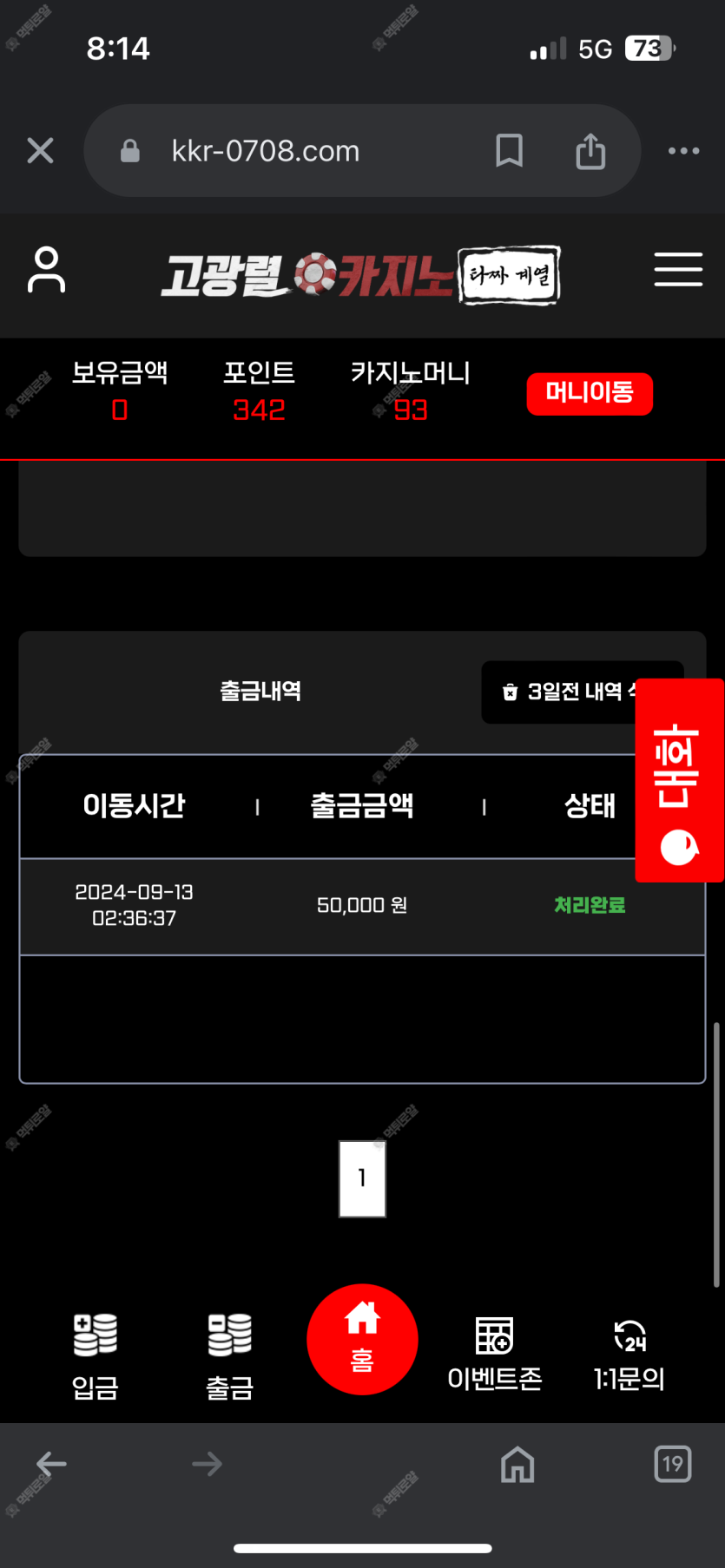Tap the 머니이동 button
This screenshot has width=725, height=1568.
[x=590, y=393]
